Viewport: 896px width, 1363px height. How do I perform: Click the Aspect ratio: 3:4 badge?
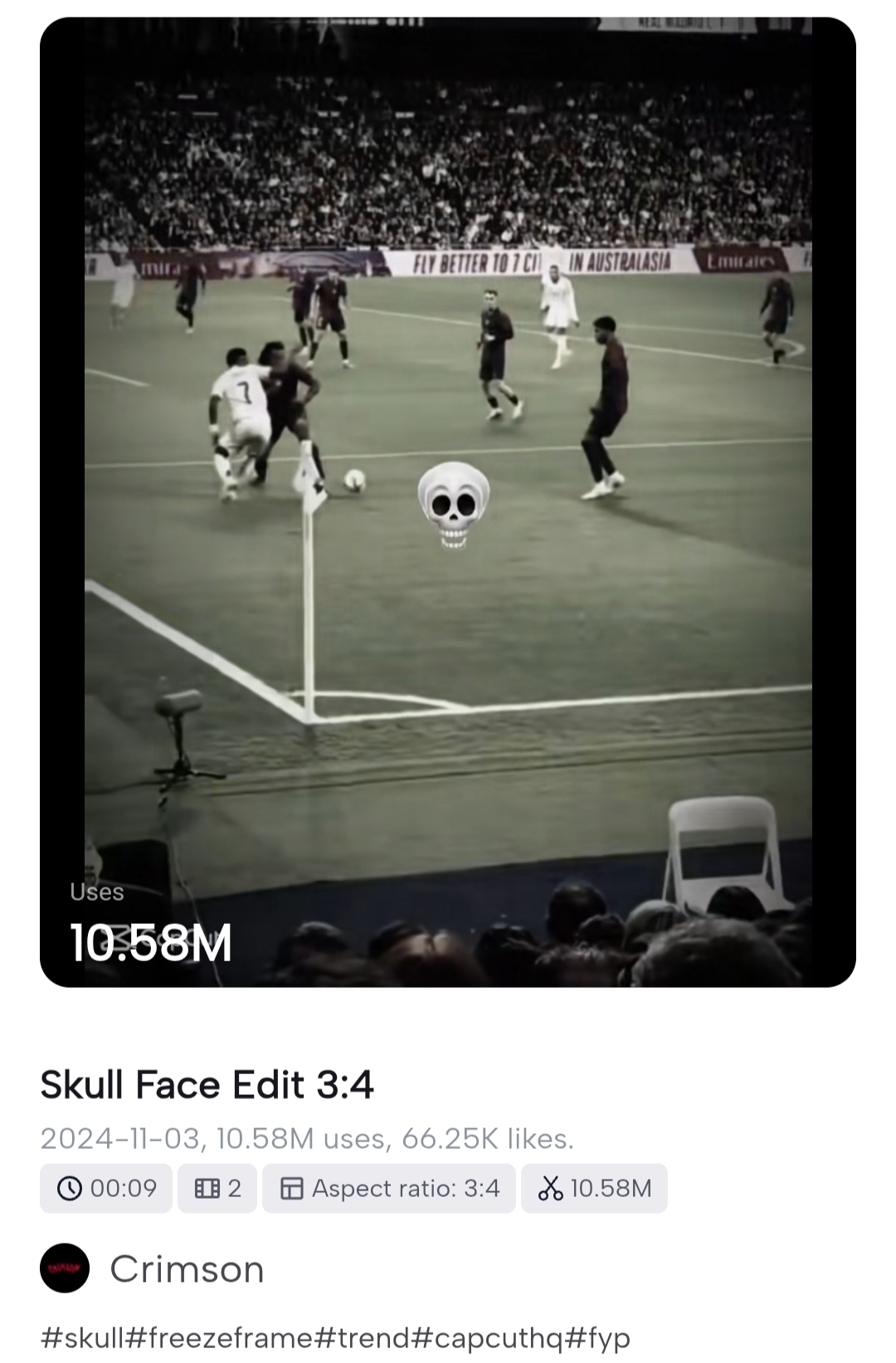click(388, 1189)
